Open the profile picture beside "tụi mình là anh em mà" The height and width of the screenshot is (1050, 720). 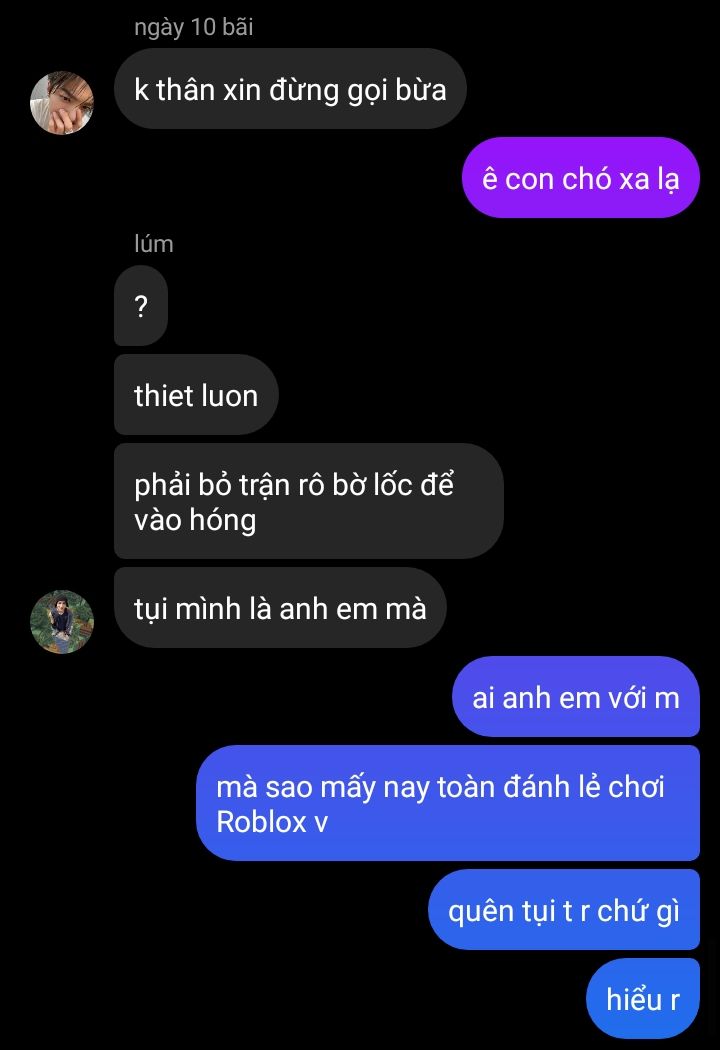[x=62, y=621]
